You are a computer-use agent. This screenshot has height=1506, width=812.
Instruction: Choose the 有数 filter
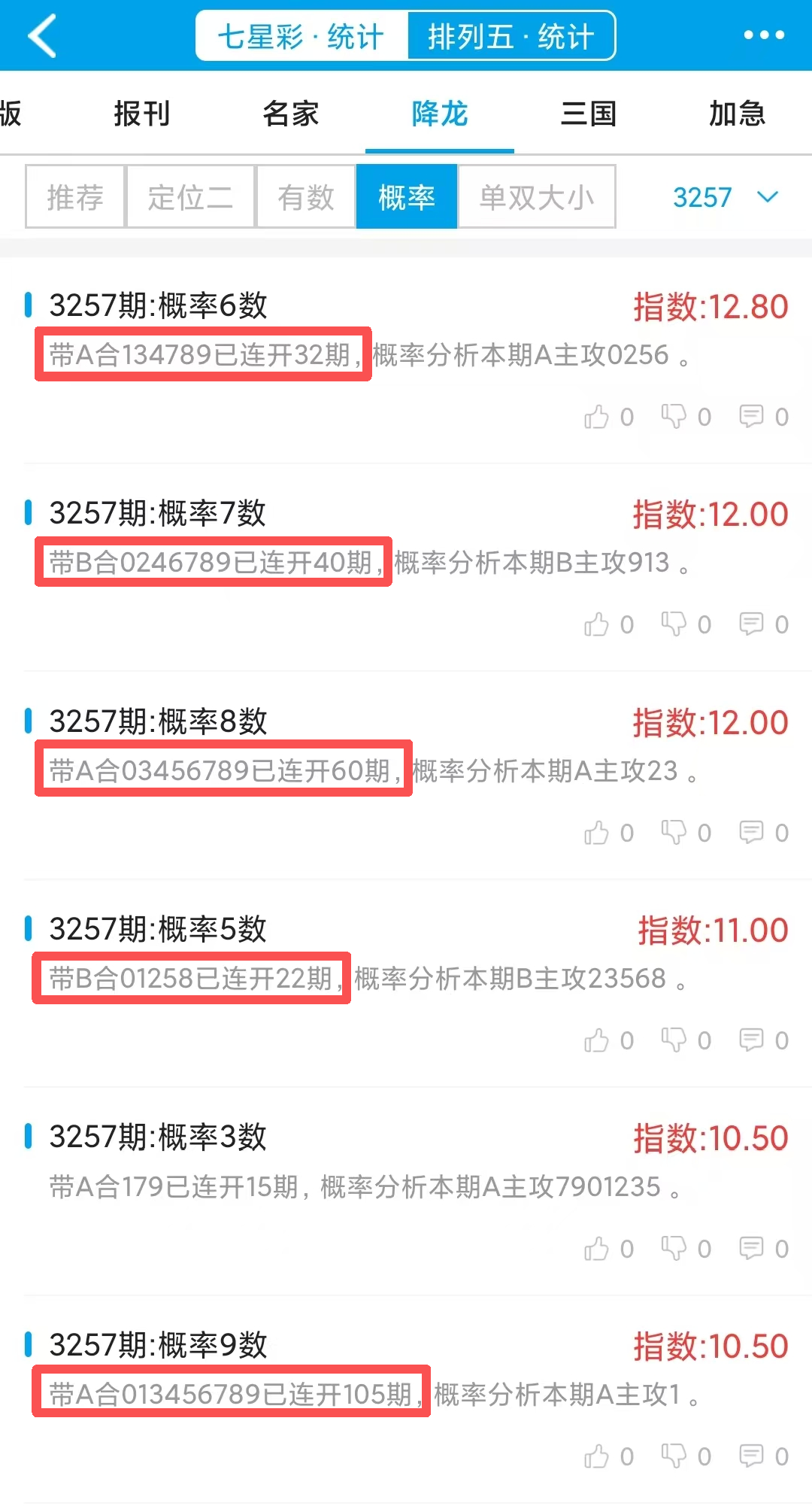[305, 197]
